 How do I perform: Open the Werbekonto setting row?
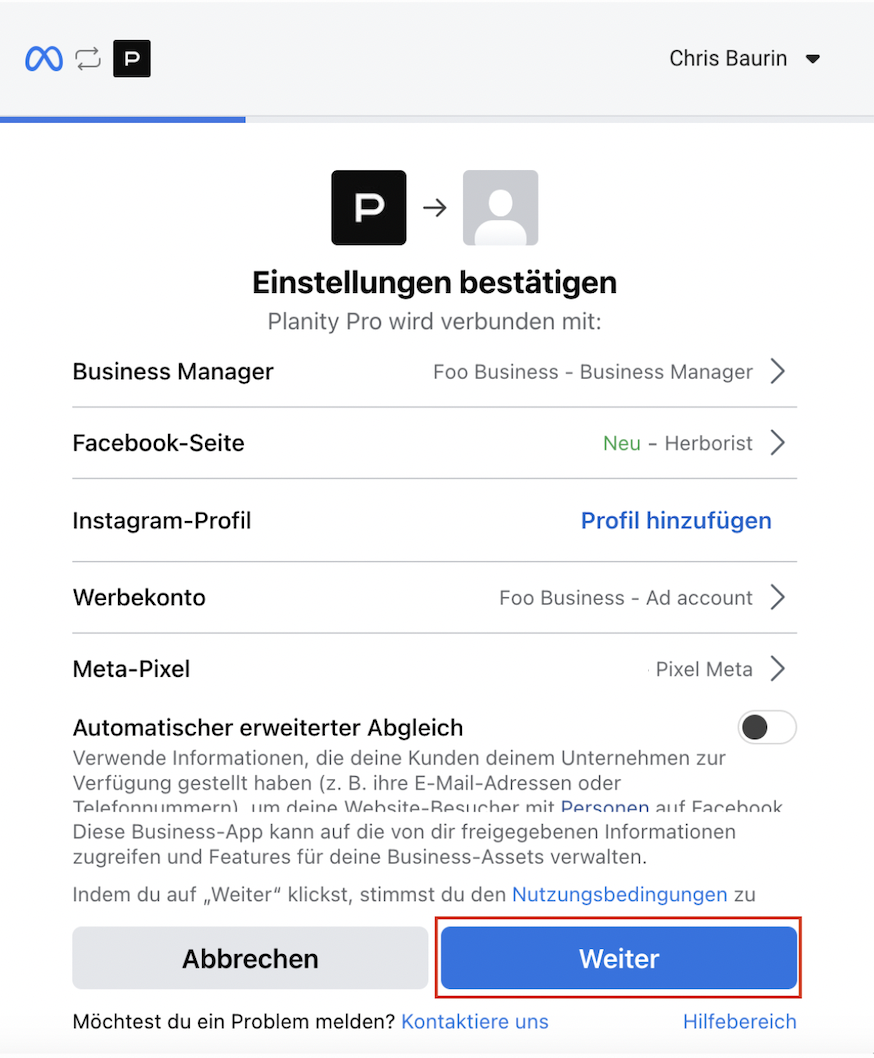pyautogui.click(x=434, y=598)
